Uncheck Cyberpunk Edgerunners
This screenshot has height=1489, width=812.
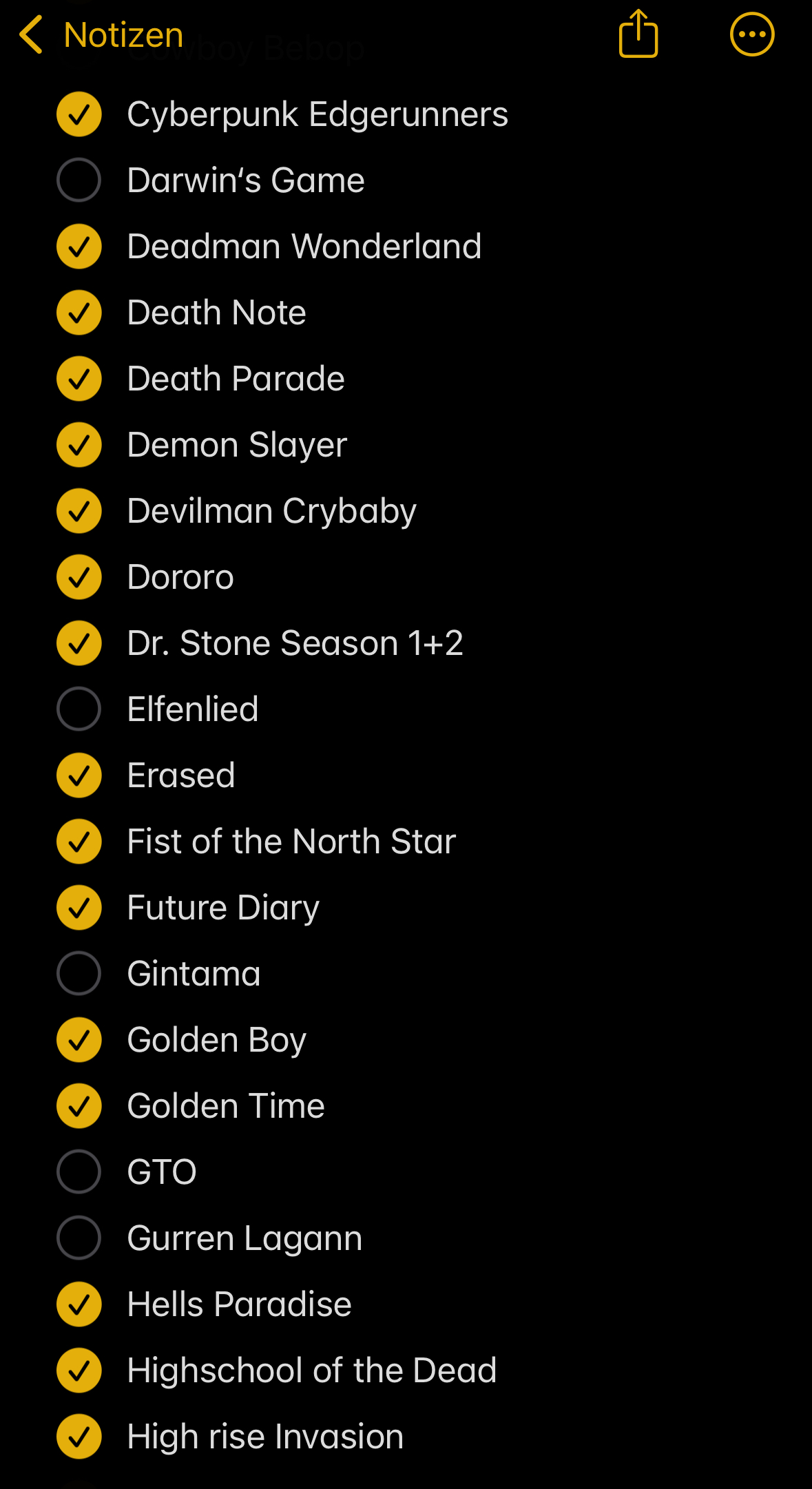[x=79, y=114]
